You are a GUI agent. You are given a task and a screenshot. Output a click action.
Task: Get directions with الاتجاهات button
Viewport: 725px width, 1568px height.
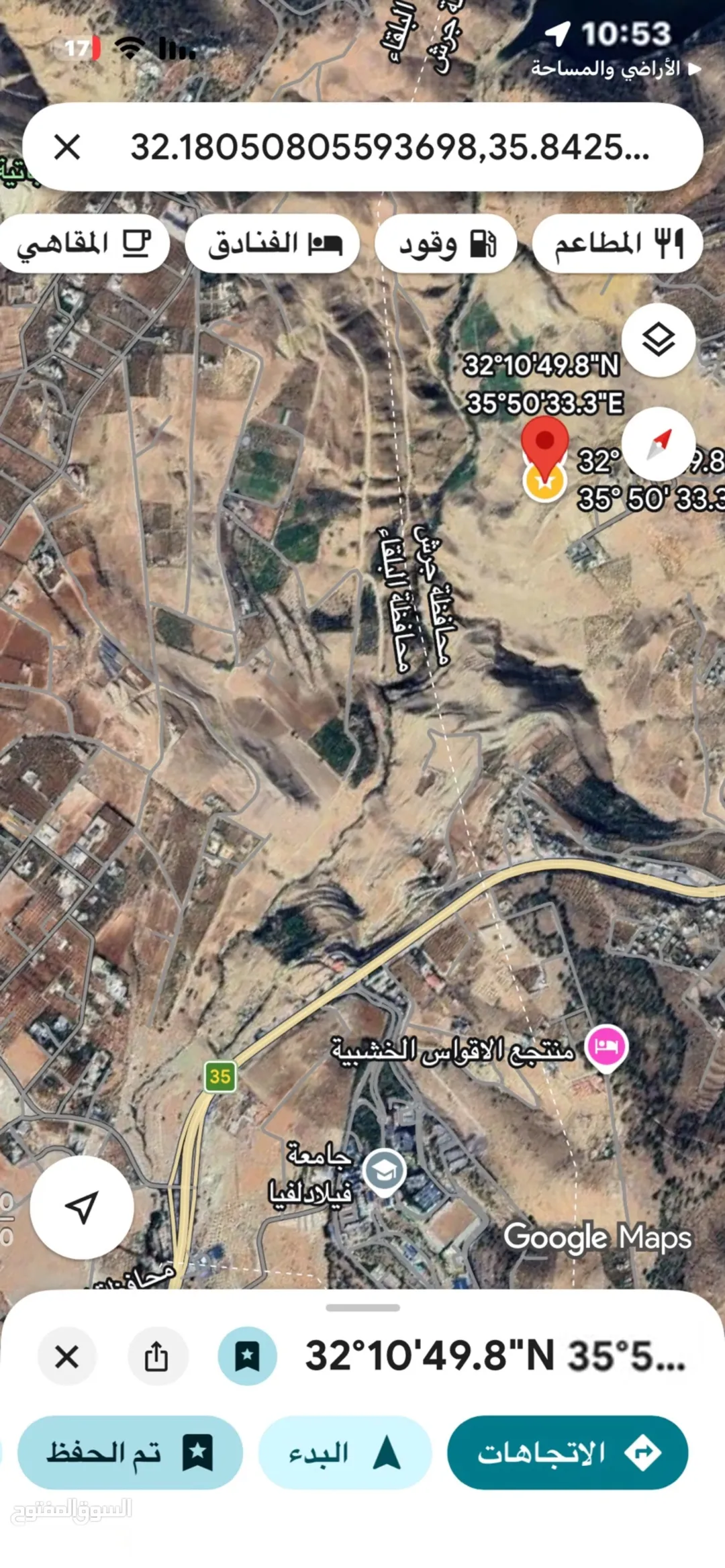click(568, 1453)
